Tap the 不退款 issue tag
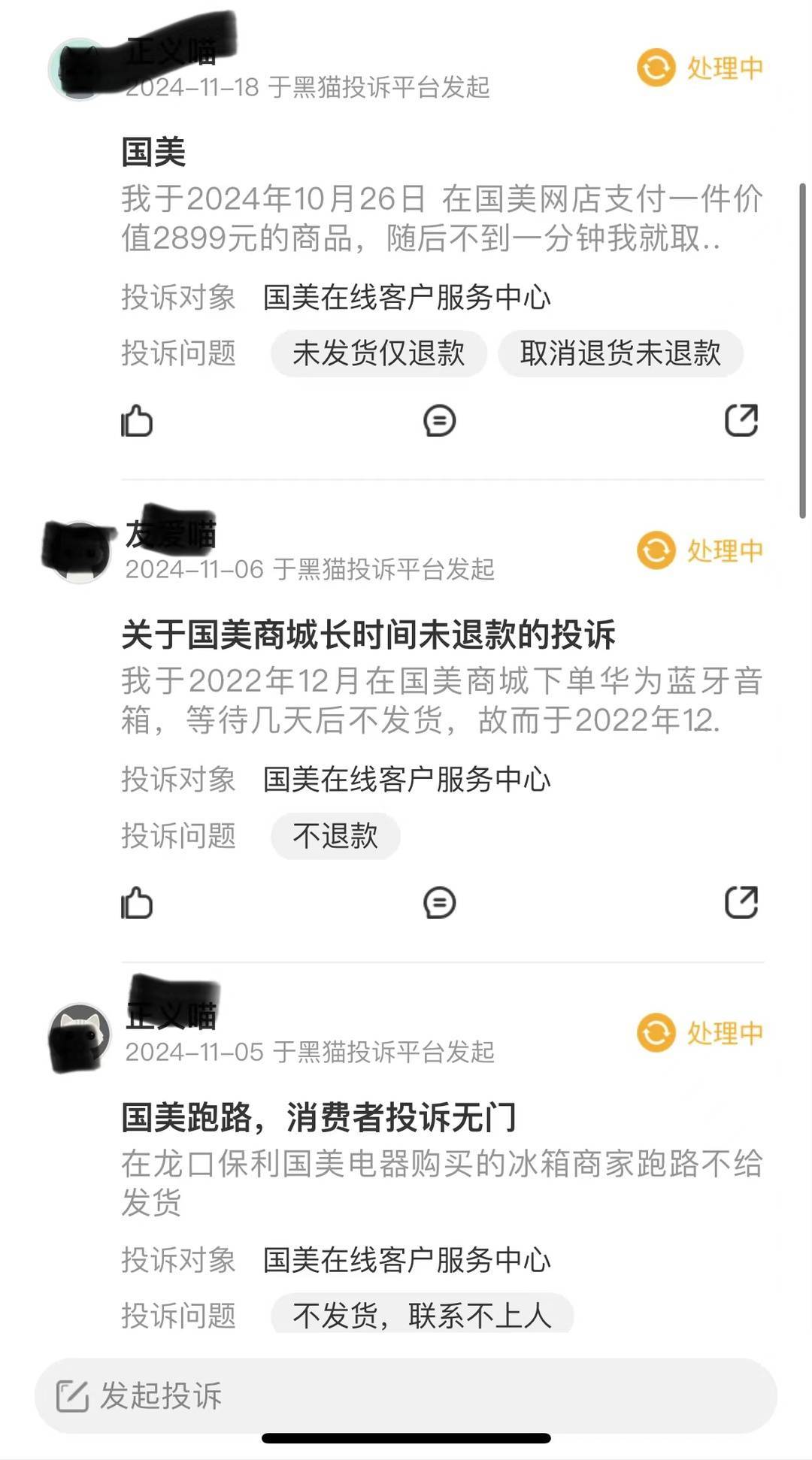This screenshot has width=812, height=1460. (335, 836)
